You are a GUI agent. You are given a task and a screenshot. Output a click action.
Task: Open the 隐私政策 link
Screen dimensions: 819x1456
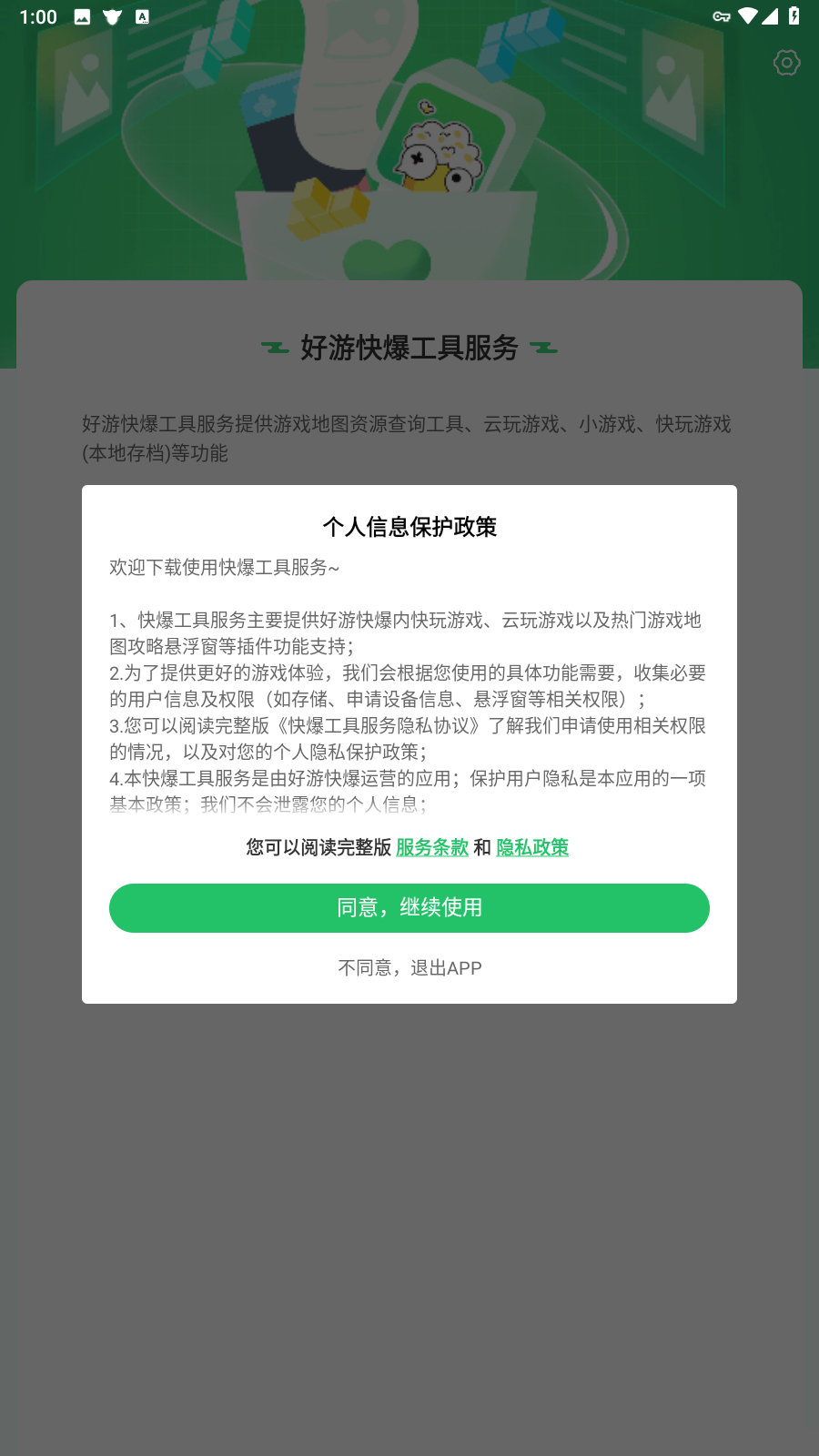pos(532,847)
